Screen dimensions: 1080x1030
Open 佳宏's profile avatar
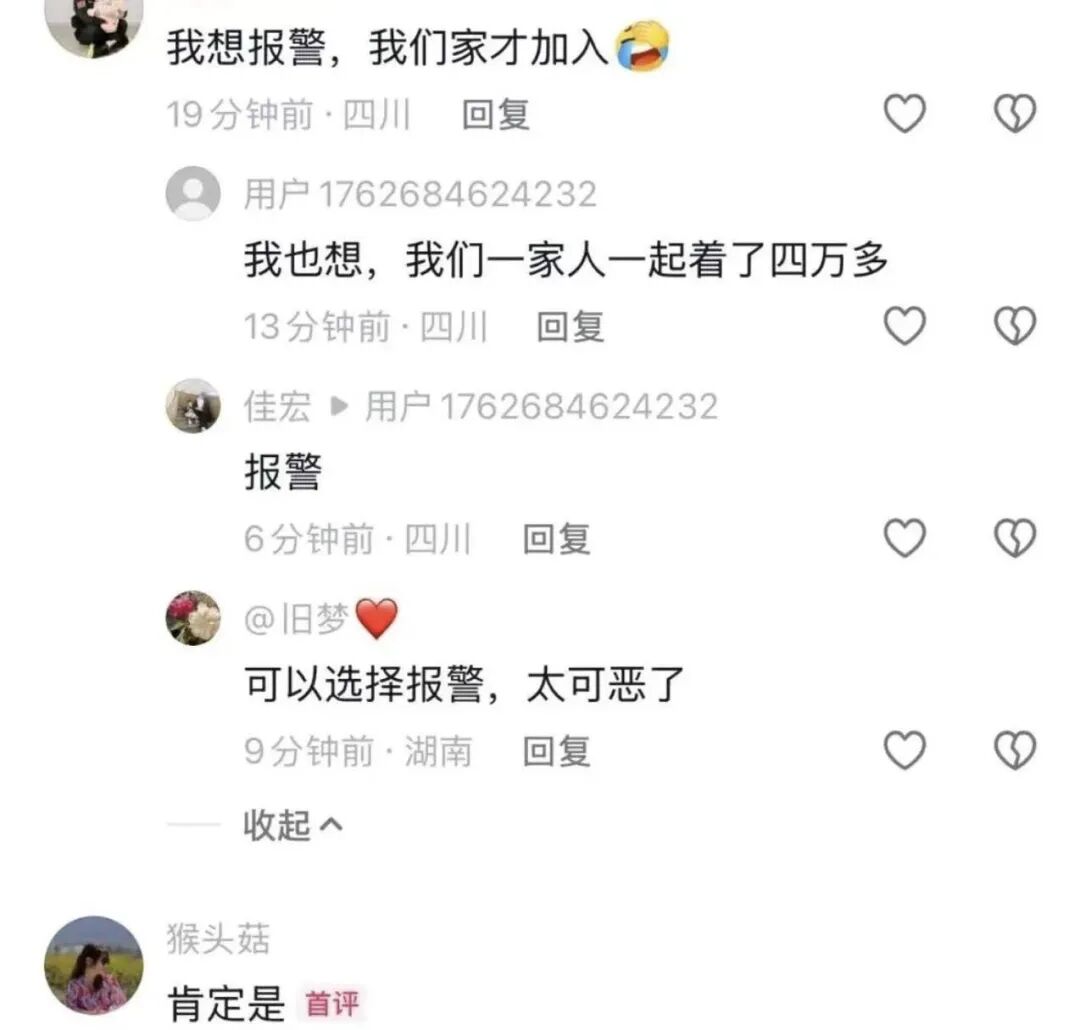[x=193, y=406]
